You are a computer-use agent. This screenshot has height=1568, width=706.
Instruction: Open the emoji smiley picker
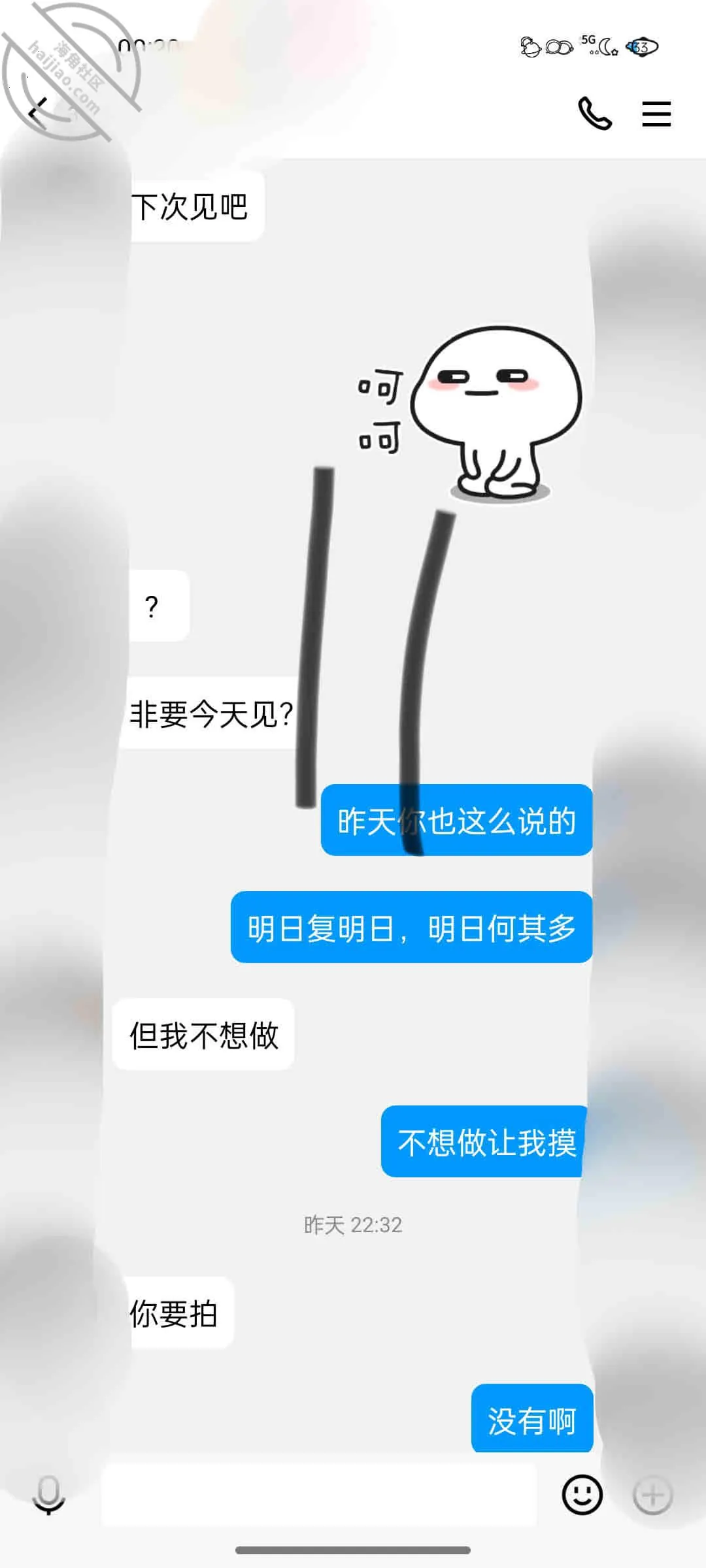coord(582,1494)
